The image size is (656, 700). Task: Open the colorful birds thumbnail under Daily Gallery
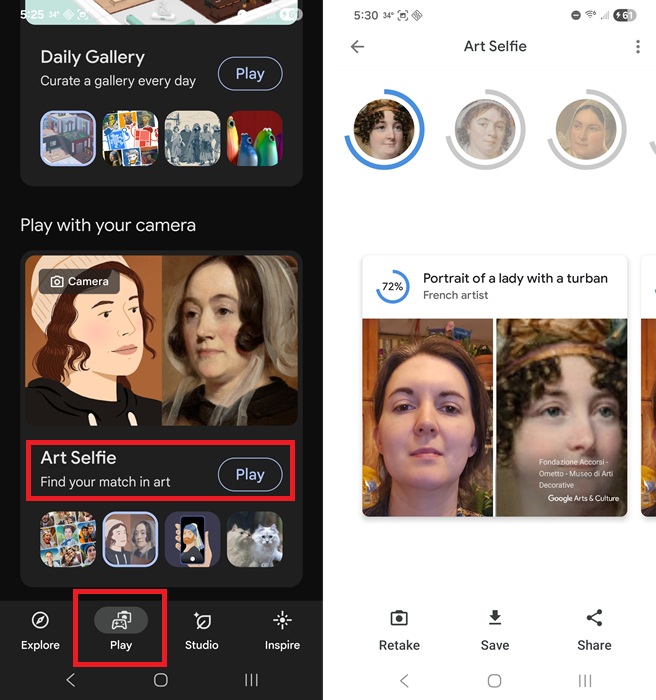[x=254, y=138]
